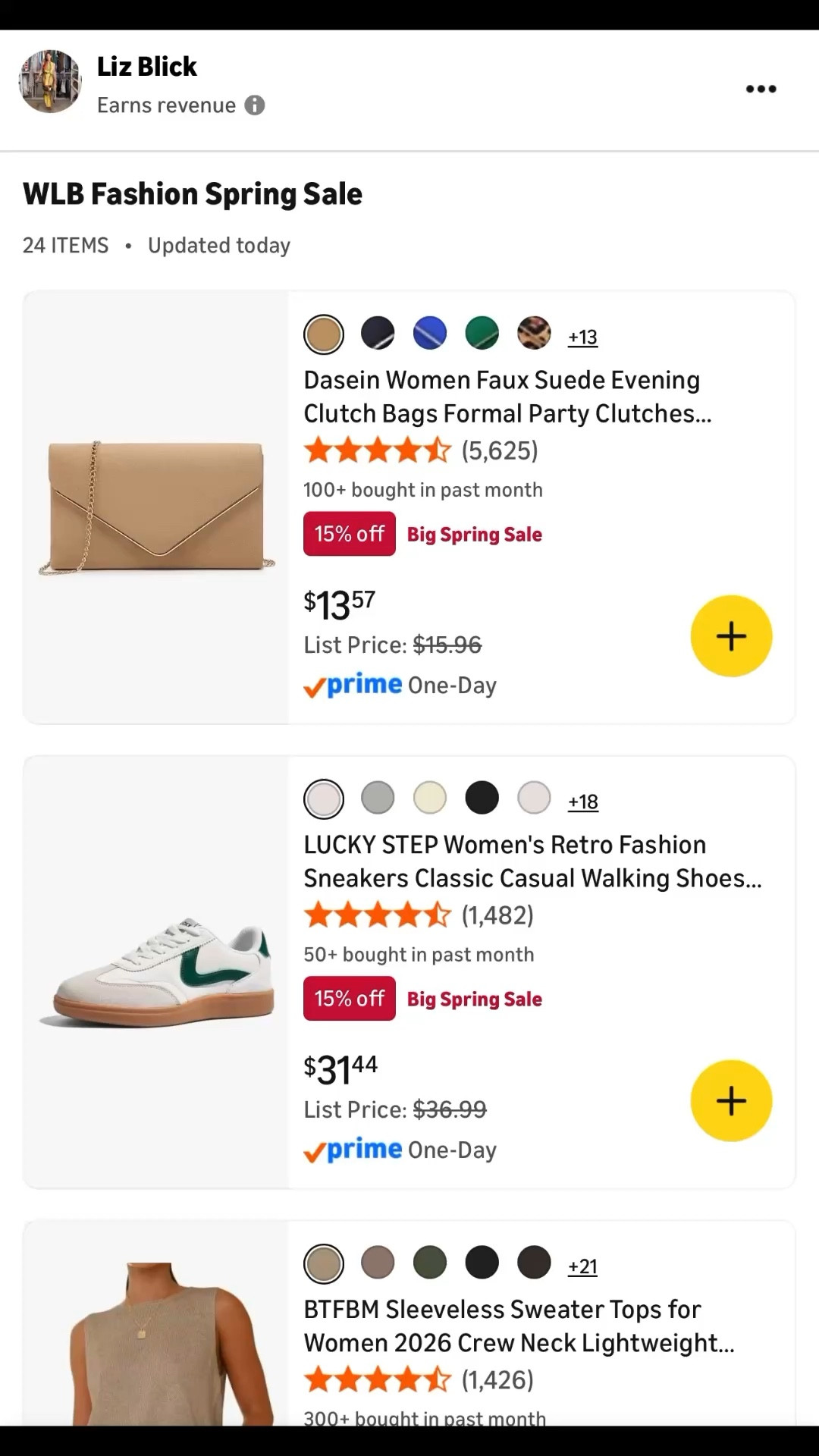Tap the yellow plus on the LUCKY STEP sneakers
Image resolution: width=819 pixels, height=1456 pixels.
pyautogui.click(x=731, y=1100)
